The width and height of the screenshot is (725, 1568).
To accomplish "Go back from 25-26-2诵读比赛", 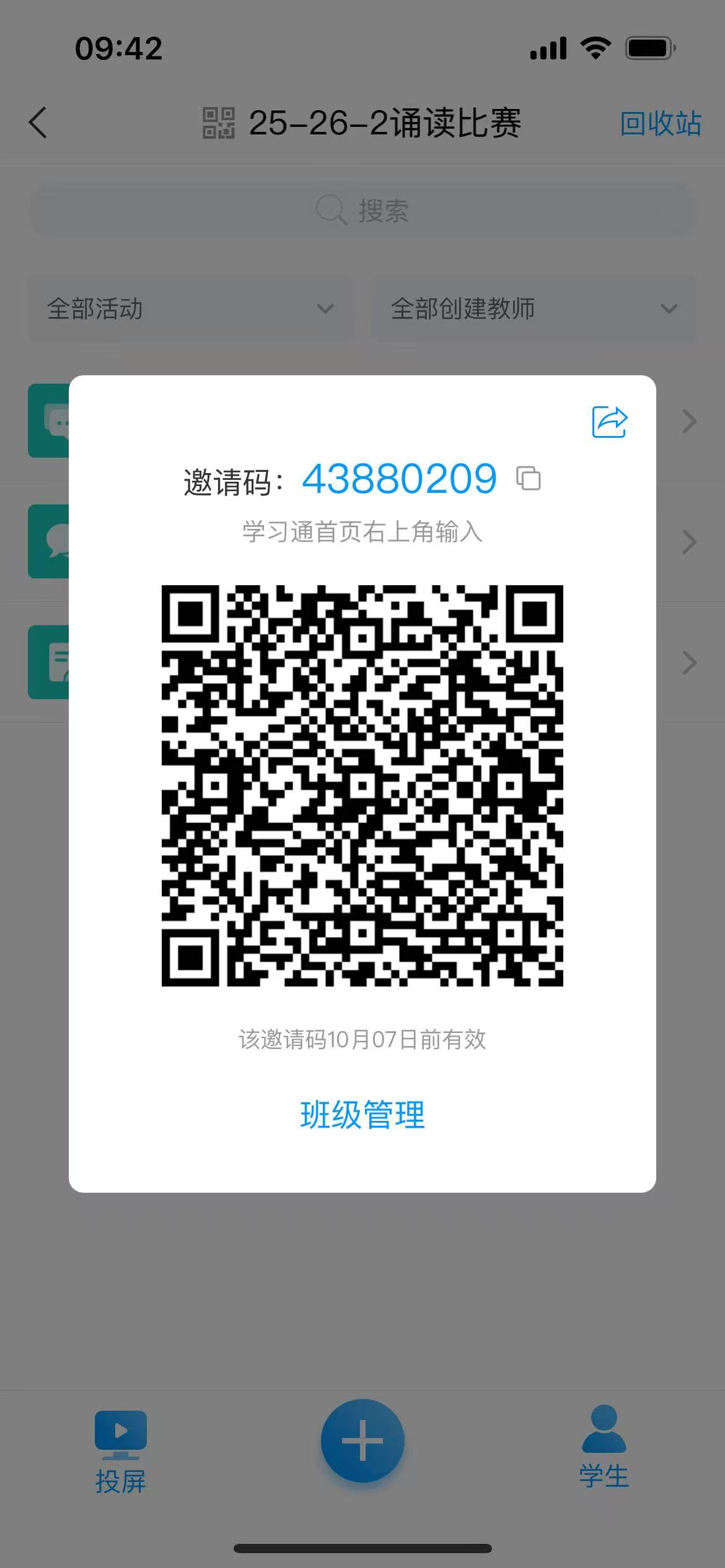I will click(x=38, y=123).
